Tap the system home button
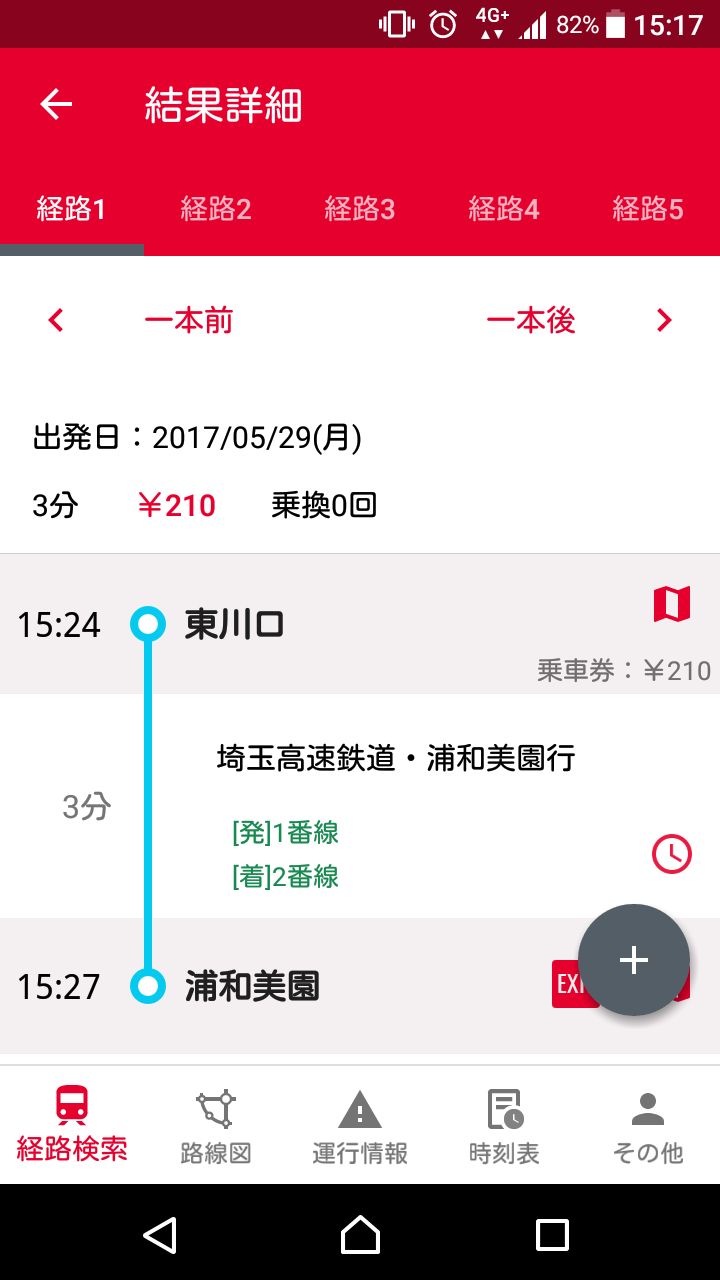Viewport: 720px width, 1280px height. tap(360, 1234)
